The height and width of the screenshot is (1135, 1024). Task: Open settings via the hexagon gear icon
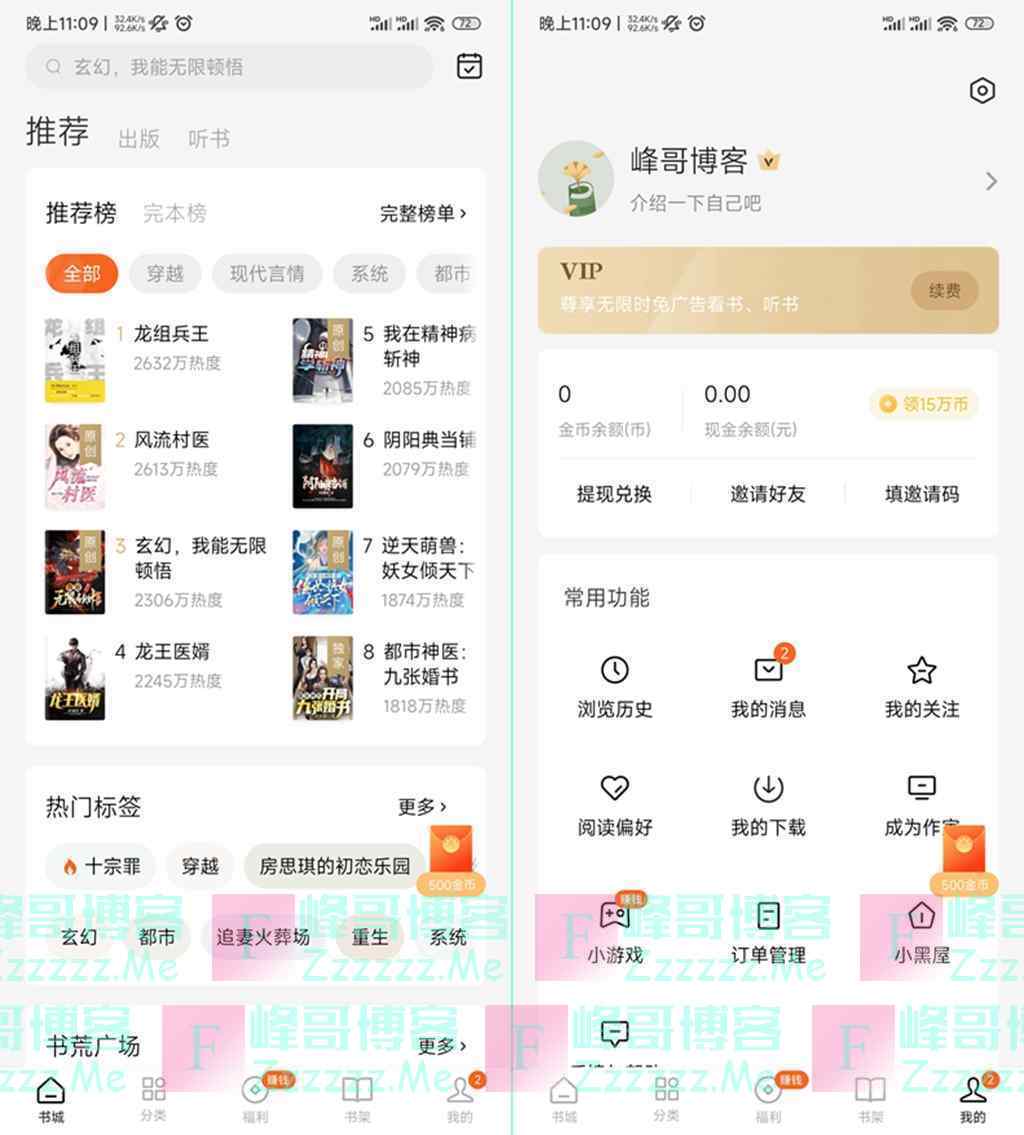coord(982,91)
